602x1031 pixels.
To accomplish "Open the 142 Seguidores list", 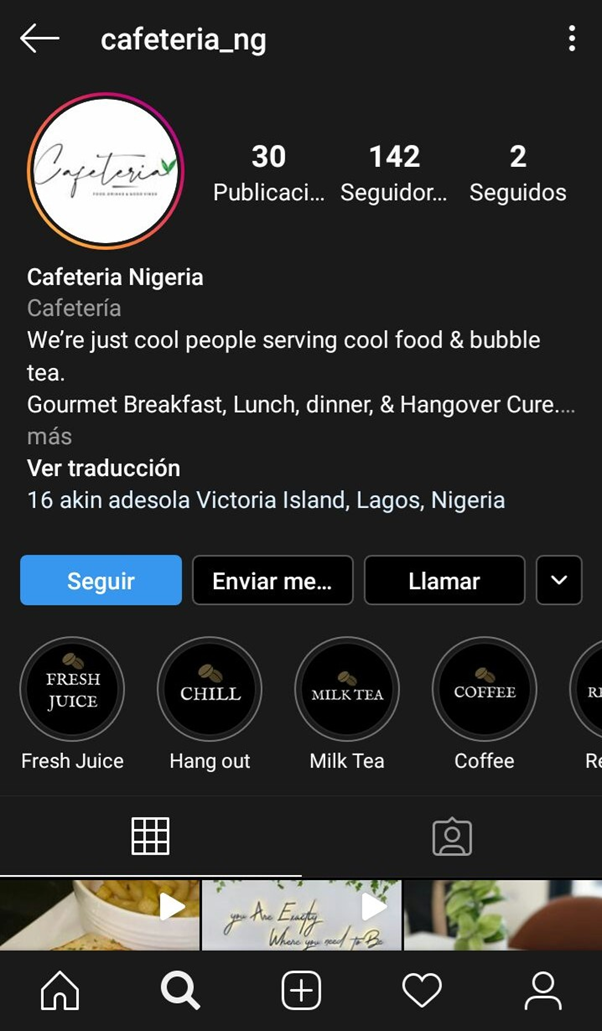I will point(394,173).
